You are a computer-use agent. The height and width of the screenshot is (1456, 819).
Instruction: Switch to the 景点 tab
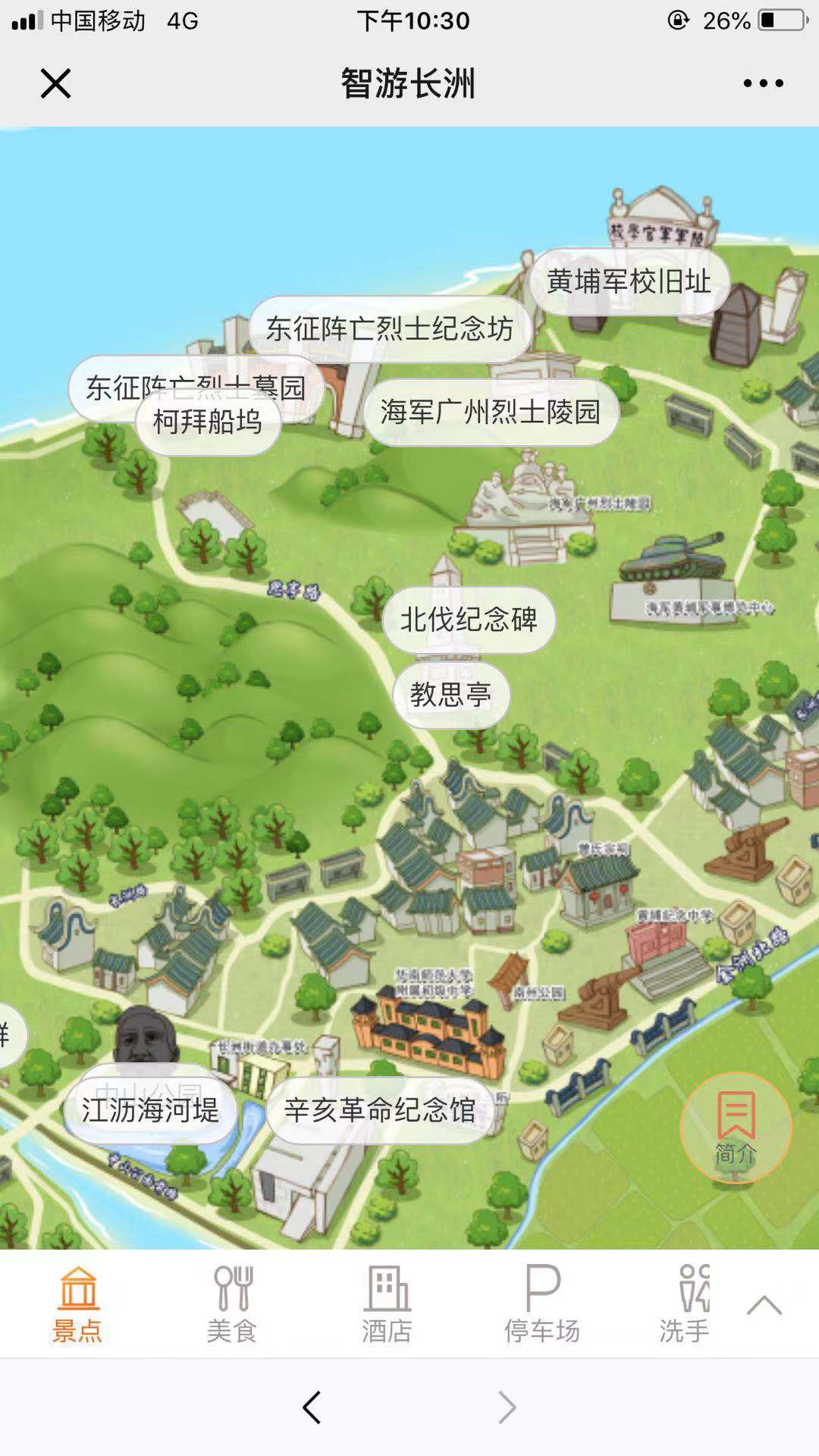point(77,1304)
